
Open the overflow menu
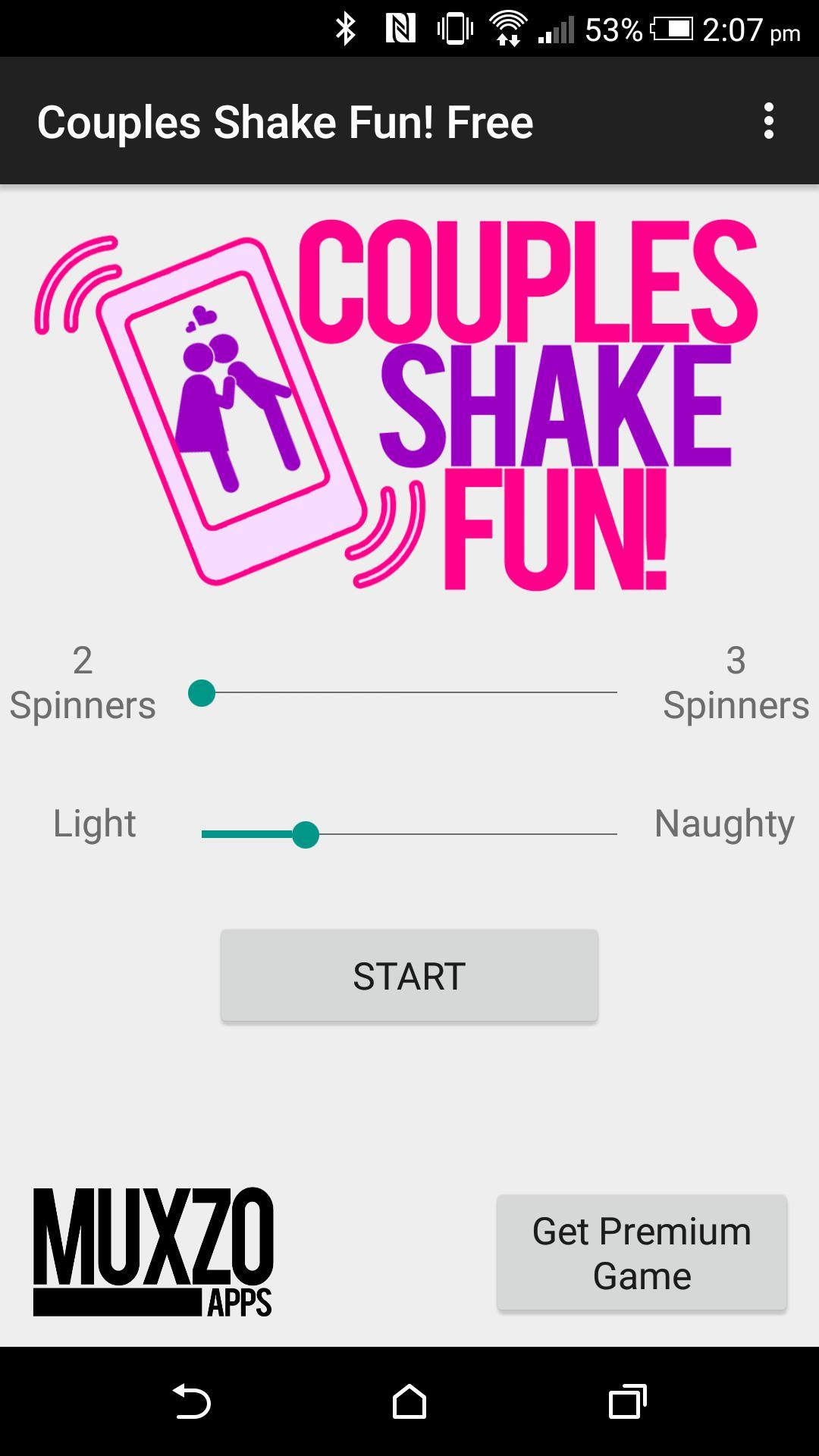click(x=768, y=121)
